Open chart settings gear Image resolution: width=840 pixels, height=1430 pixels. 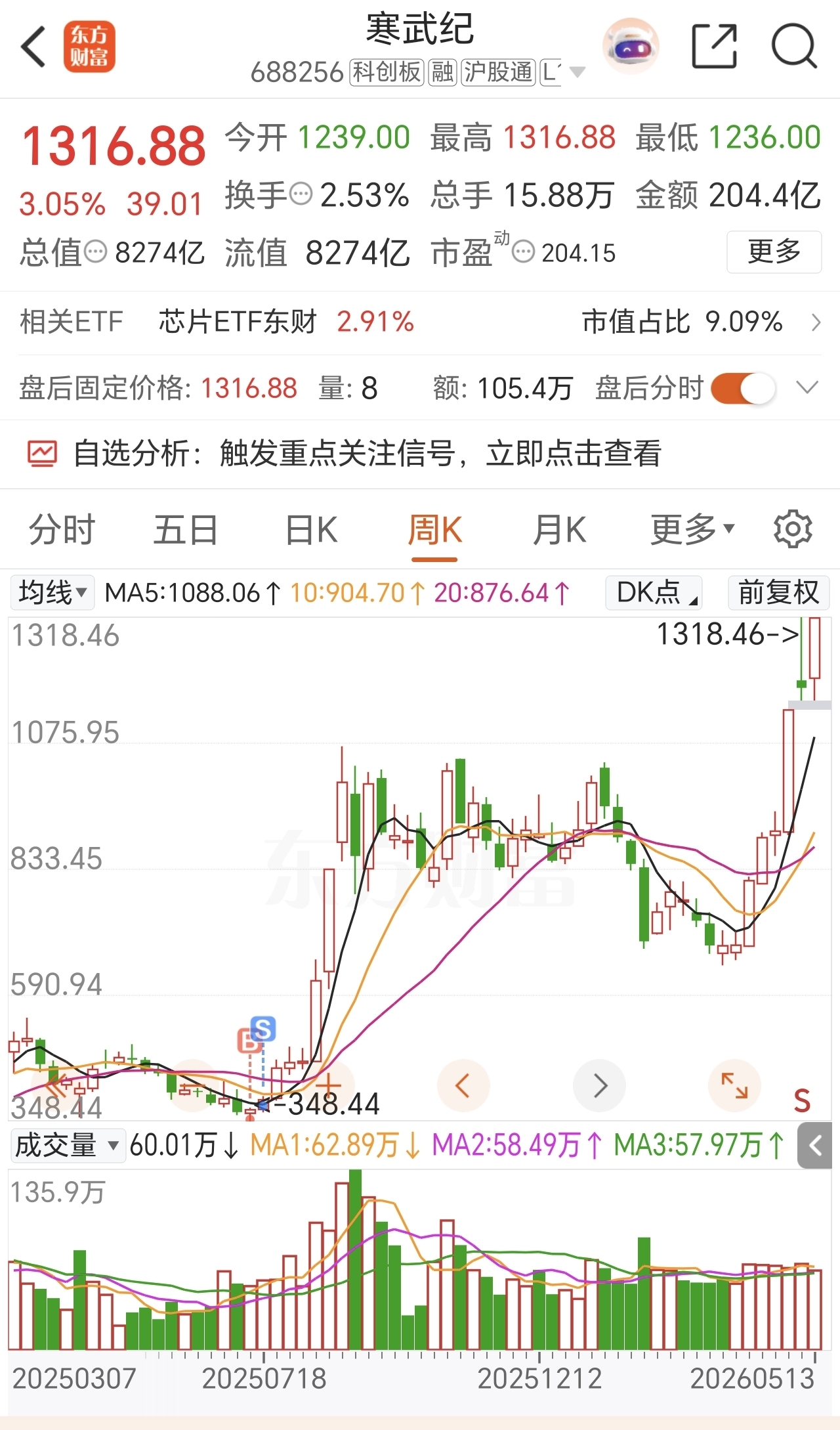(793, 529)
